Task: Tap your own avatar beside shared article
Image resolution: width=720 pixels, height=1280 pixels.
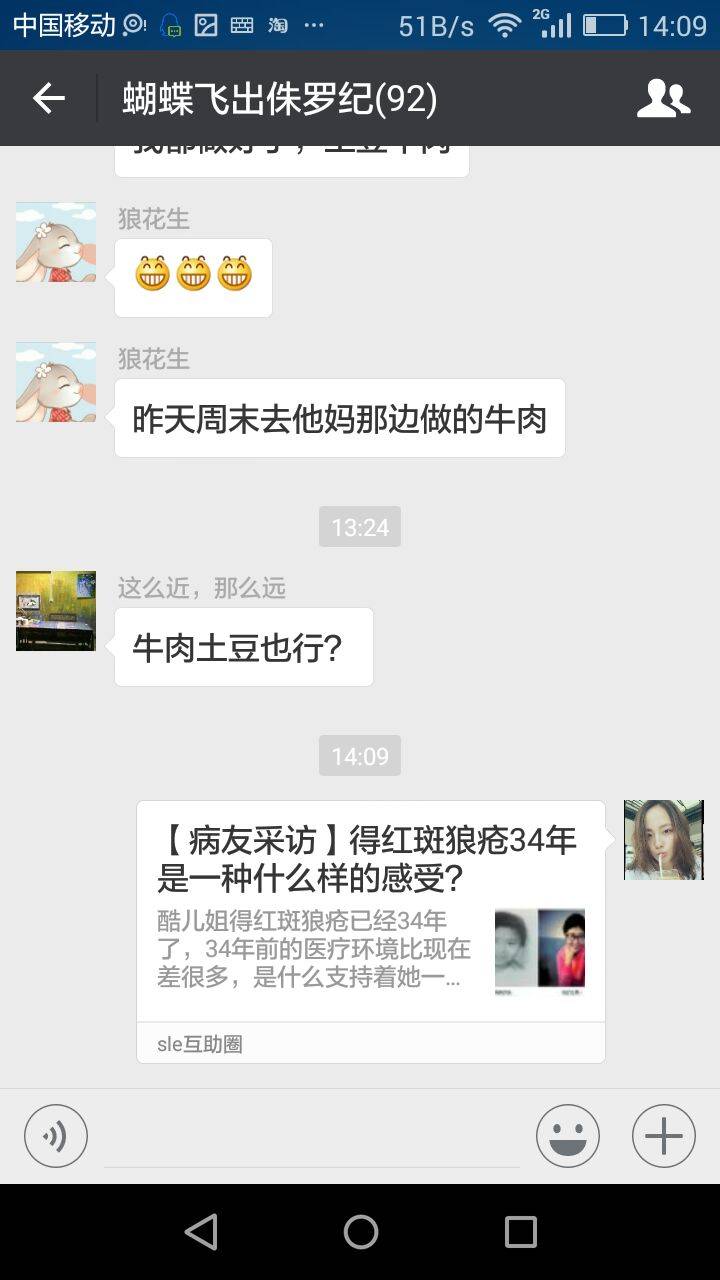Action: pos(663,840)
